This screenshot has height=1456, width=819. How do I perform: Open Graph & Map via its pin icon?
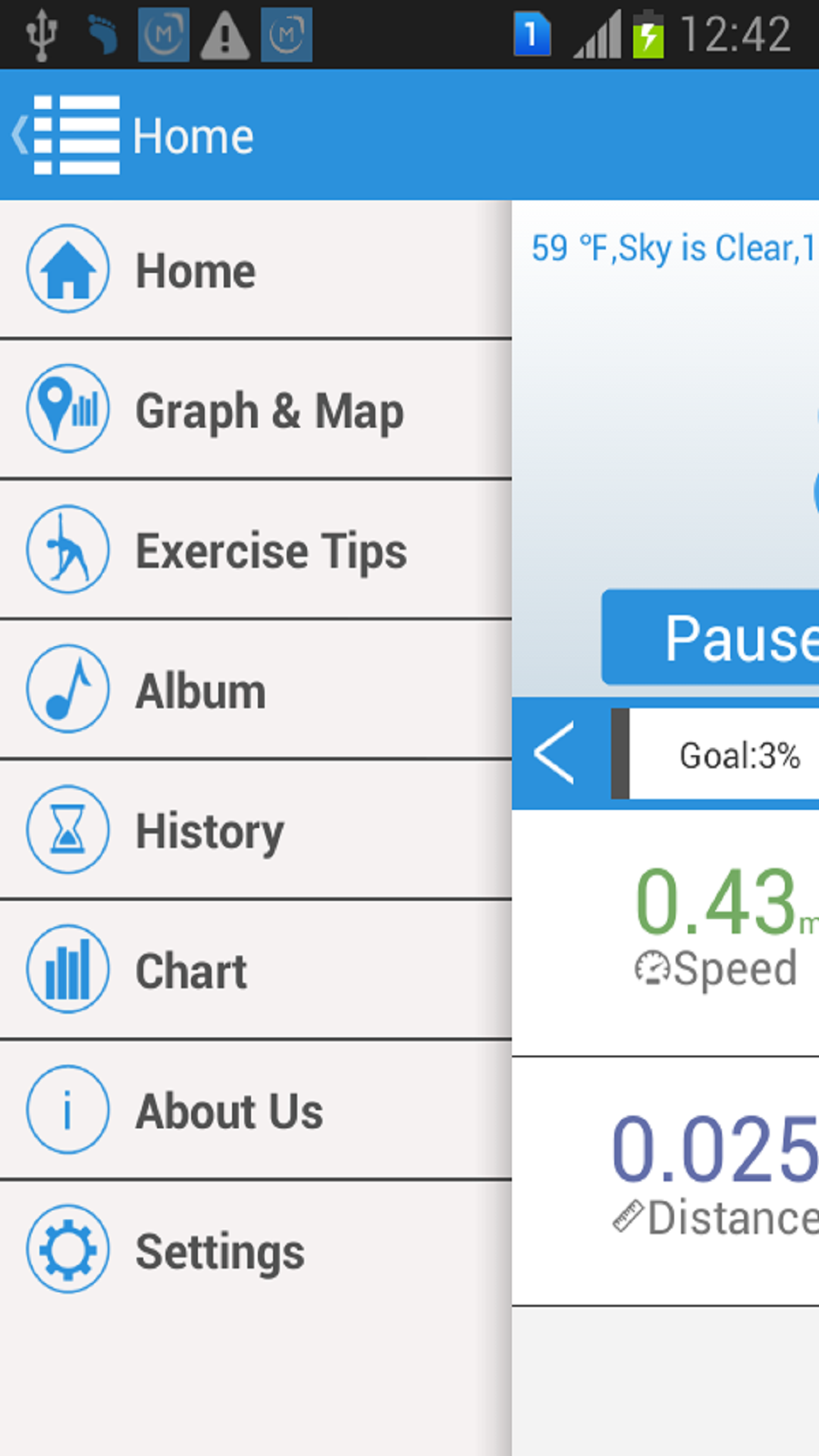(67, 409)
